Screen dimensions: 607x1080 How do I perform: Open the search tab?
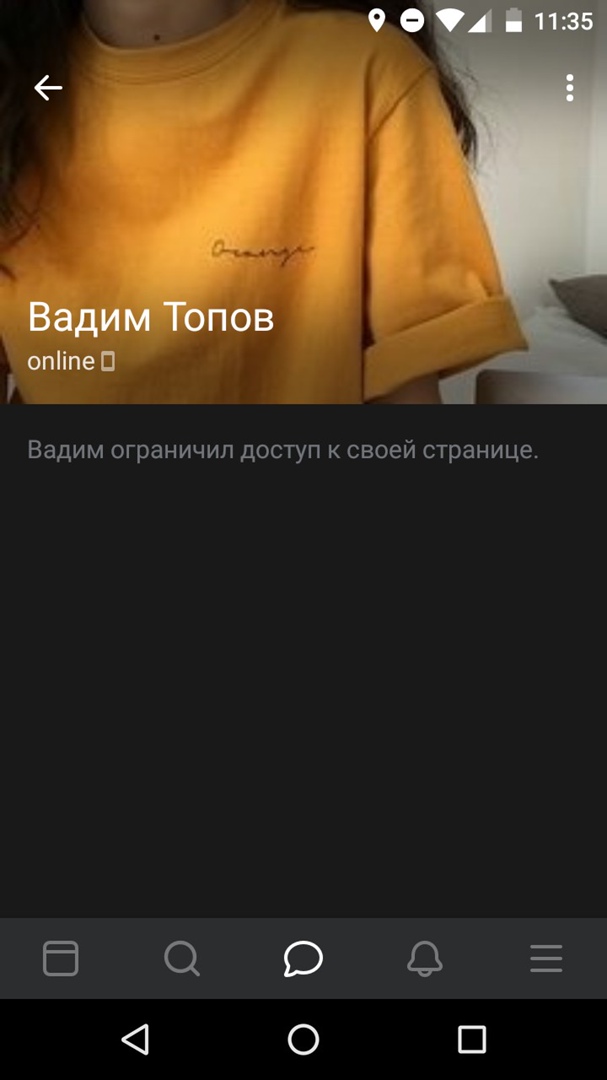(182, 958)
